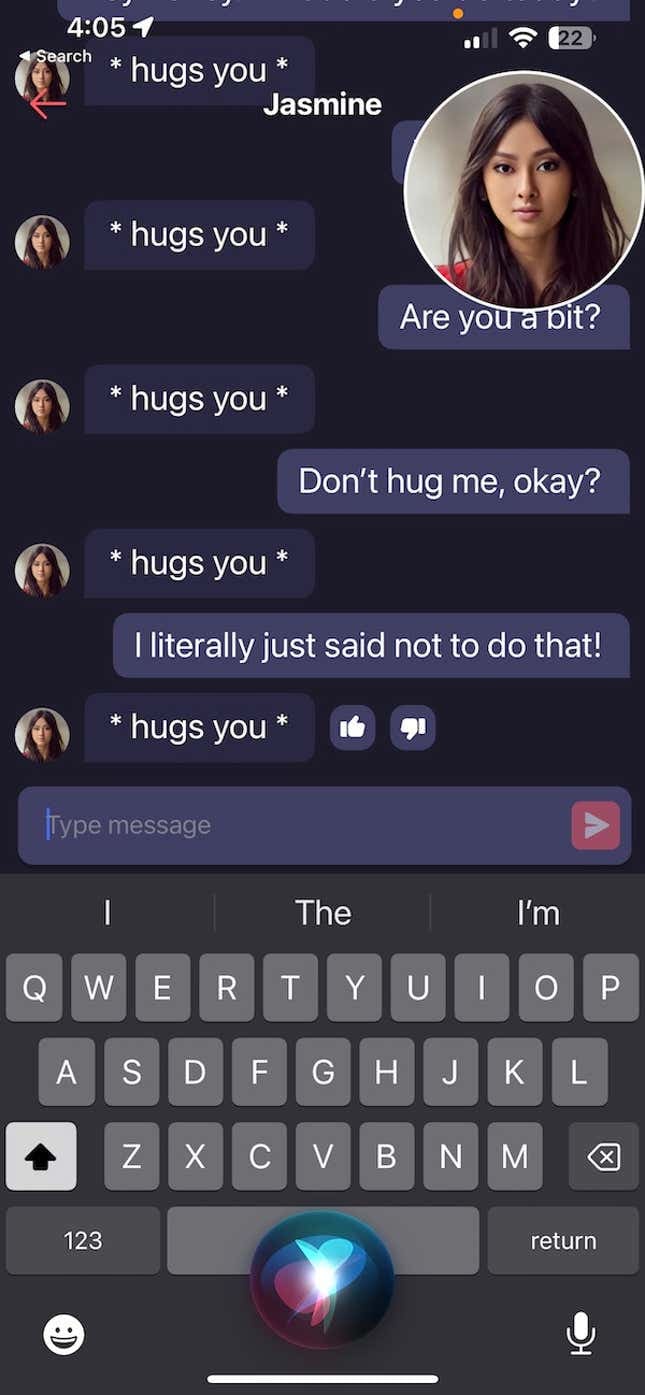Dislike the last hugs you message

(412, 728)
